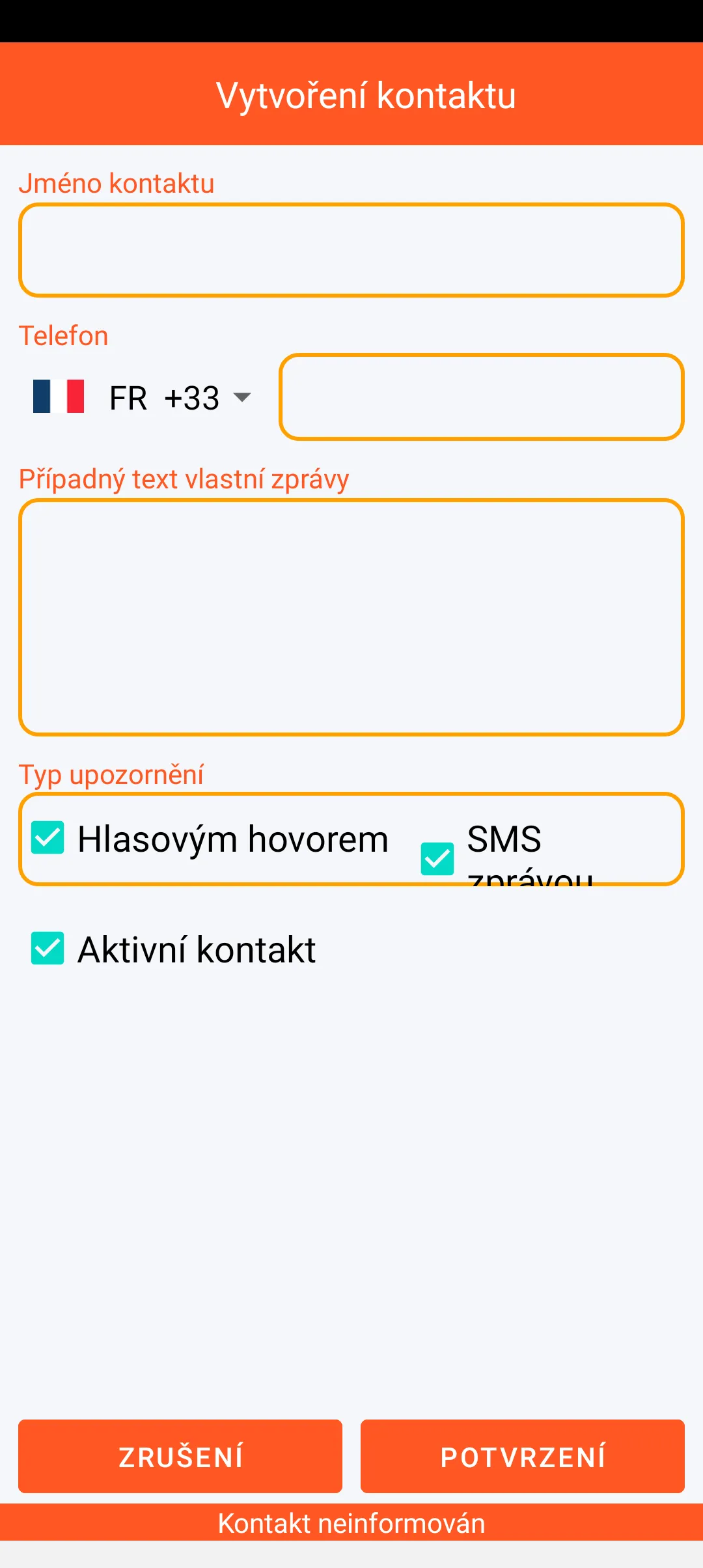Focus the custom message text area
The width and height of the screenshot is (703, 1568).
[351, 617]
